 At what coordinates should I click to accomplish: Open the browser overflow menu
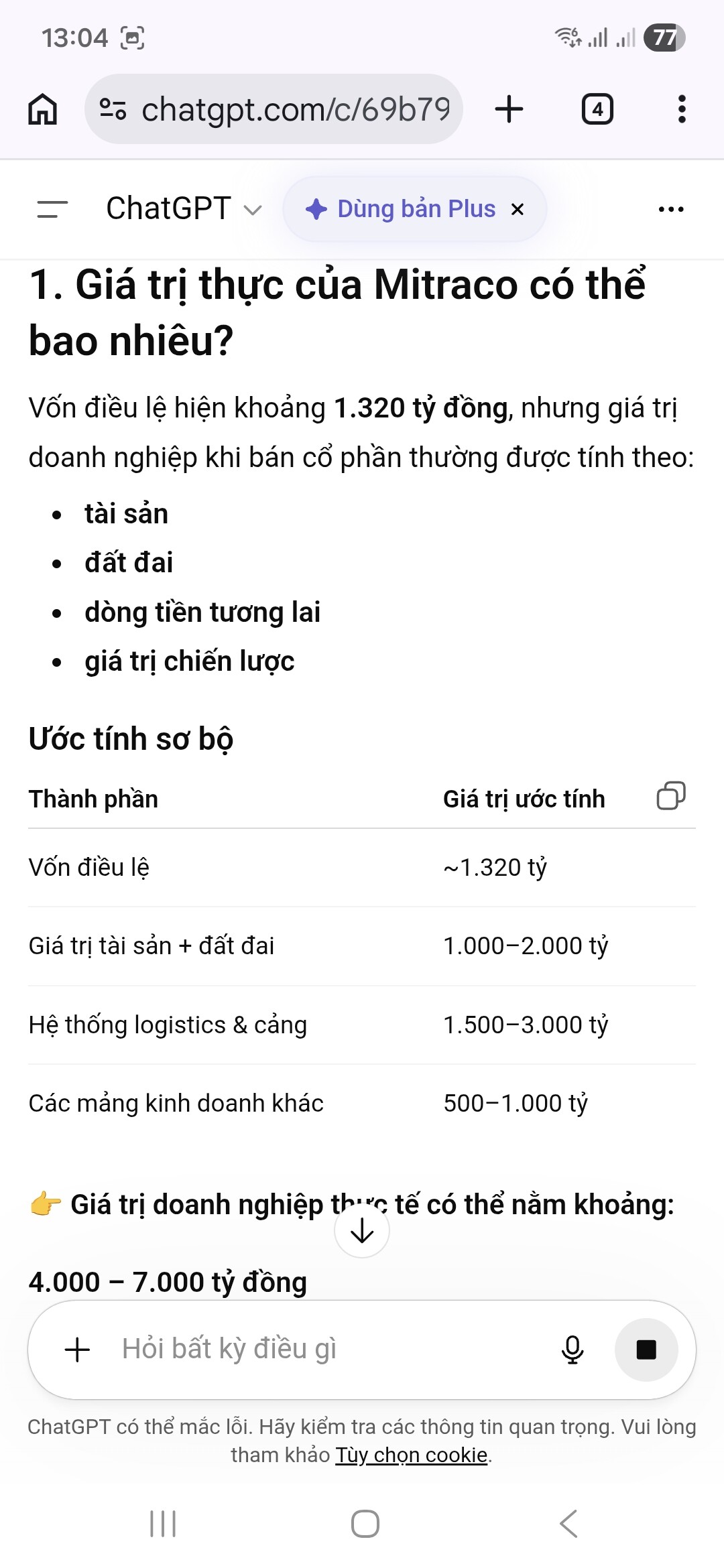click(x=682, y=109)
